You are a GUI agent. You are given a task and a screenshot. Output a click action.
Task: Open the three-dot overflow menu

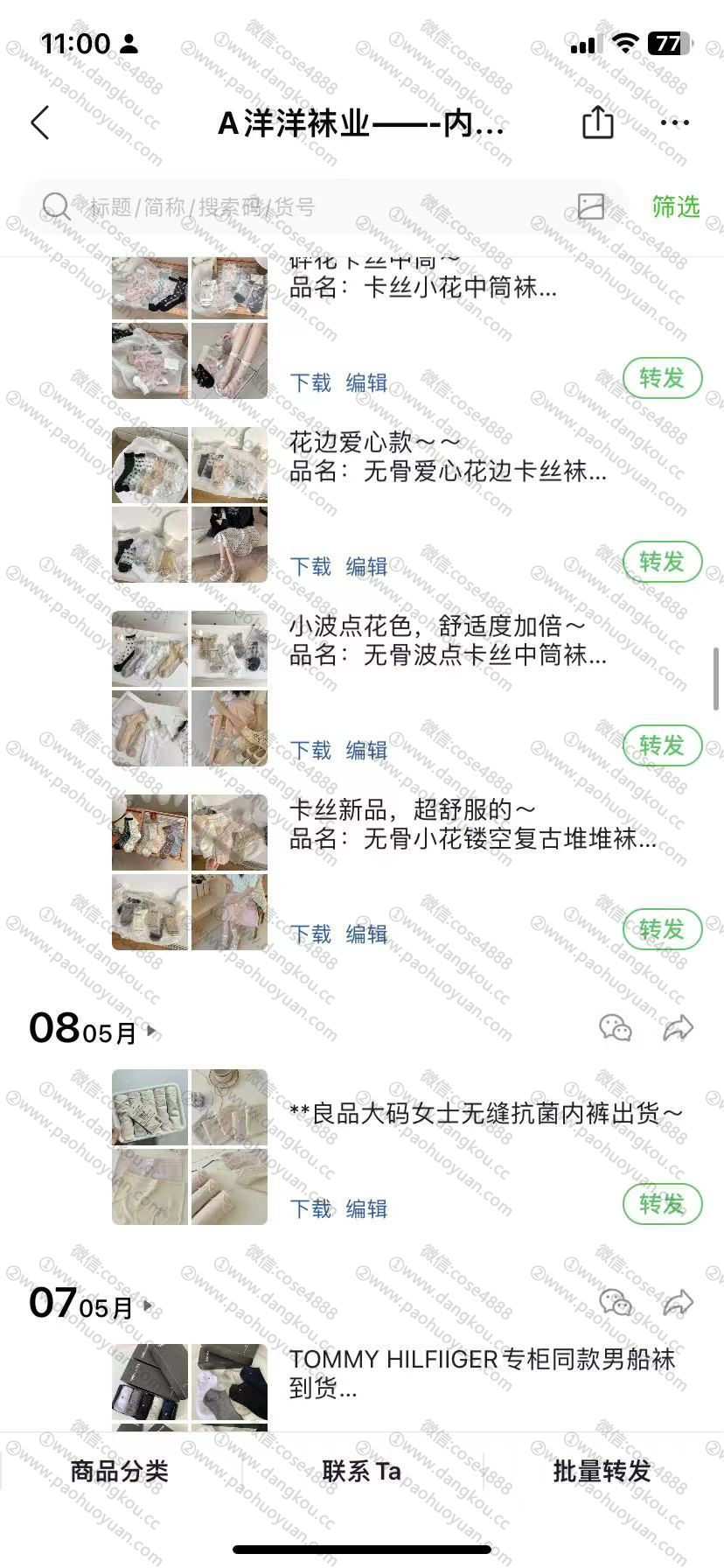tap(674, 122)
